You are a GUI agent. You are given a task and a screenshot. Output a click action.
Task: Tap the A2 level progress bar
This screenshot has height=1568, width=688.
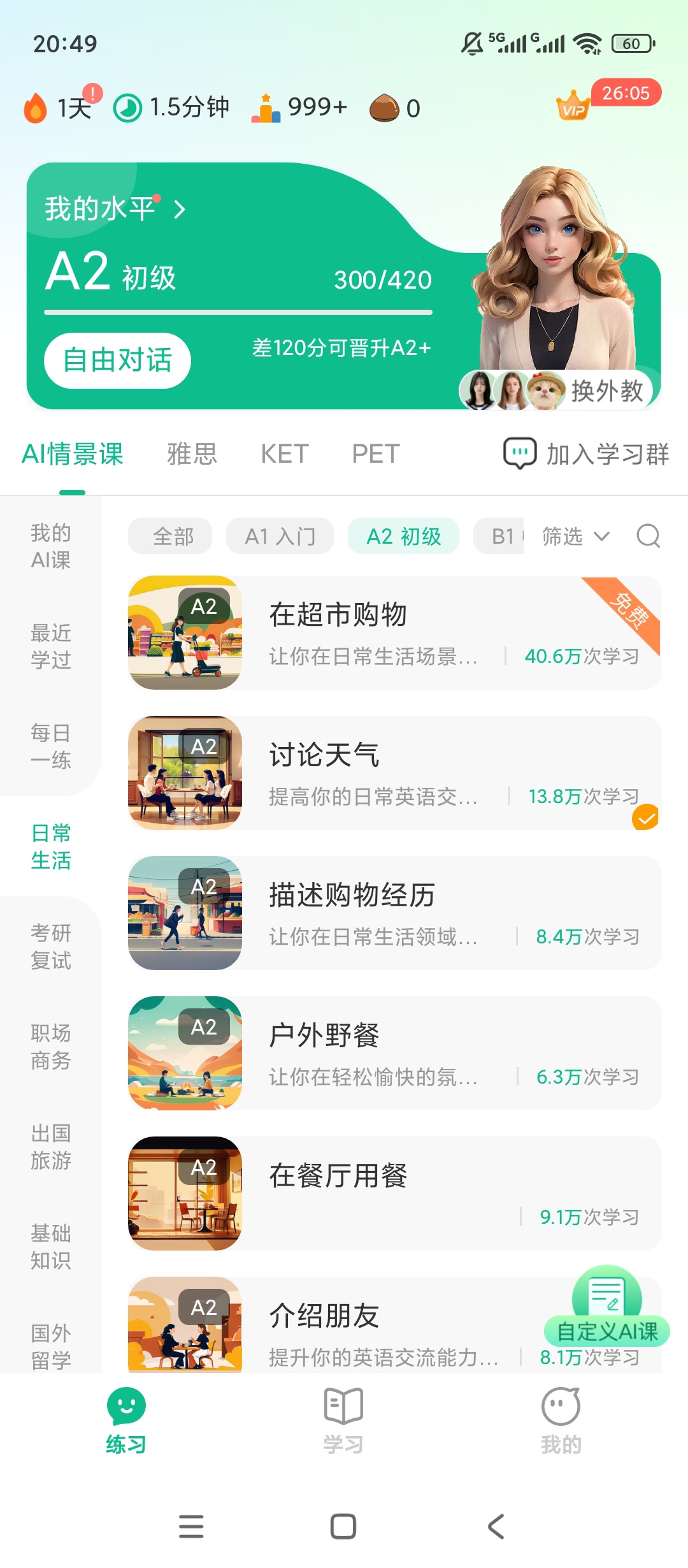pos(239,310)
